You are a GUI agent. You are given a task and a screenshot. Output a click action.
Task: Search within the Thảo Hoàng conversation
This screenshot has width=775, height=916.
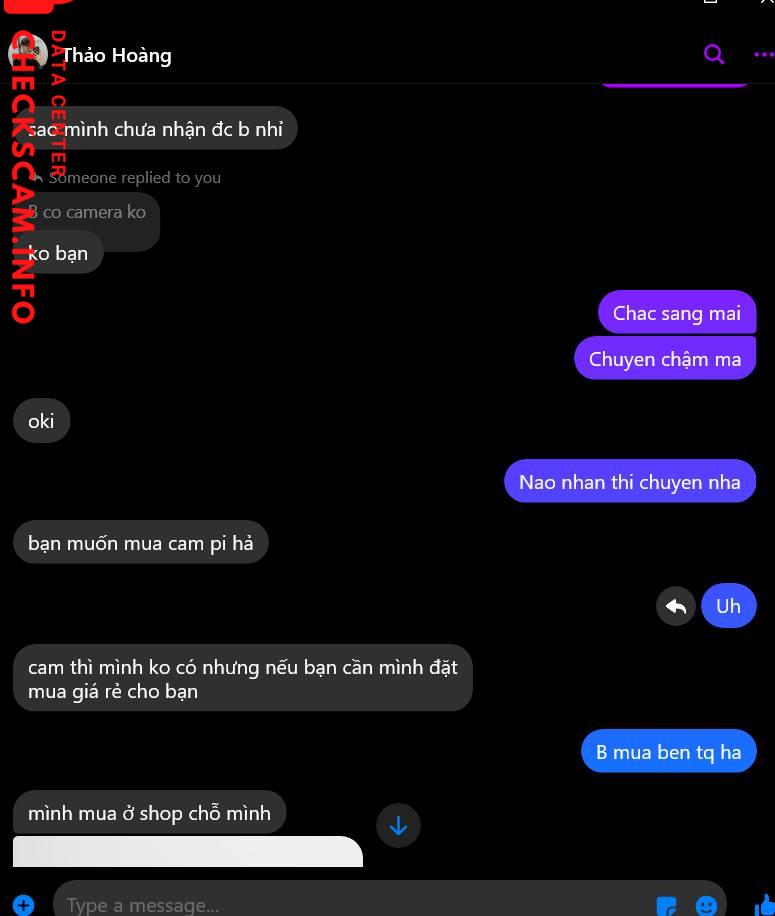(714, 54)
